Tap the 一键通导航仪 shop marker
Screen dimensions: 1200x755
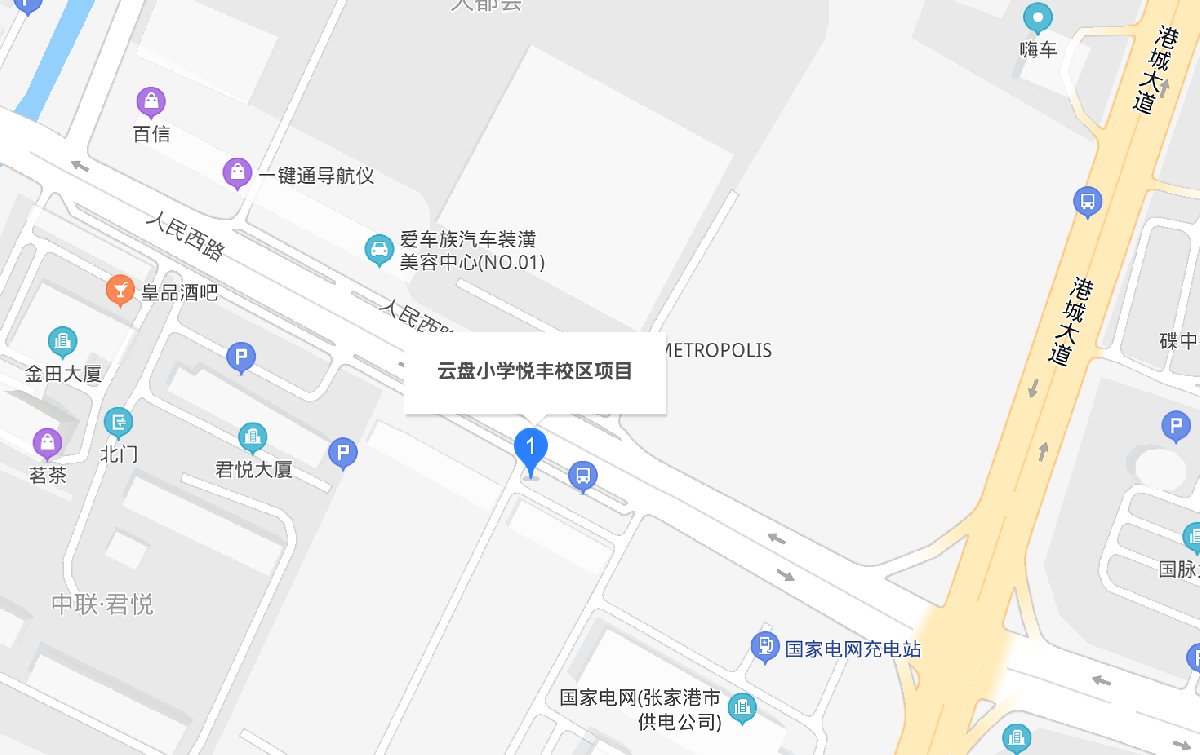point(237,174)
